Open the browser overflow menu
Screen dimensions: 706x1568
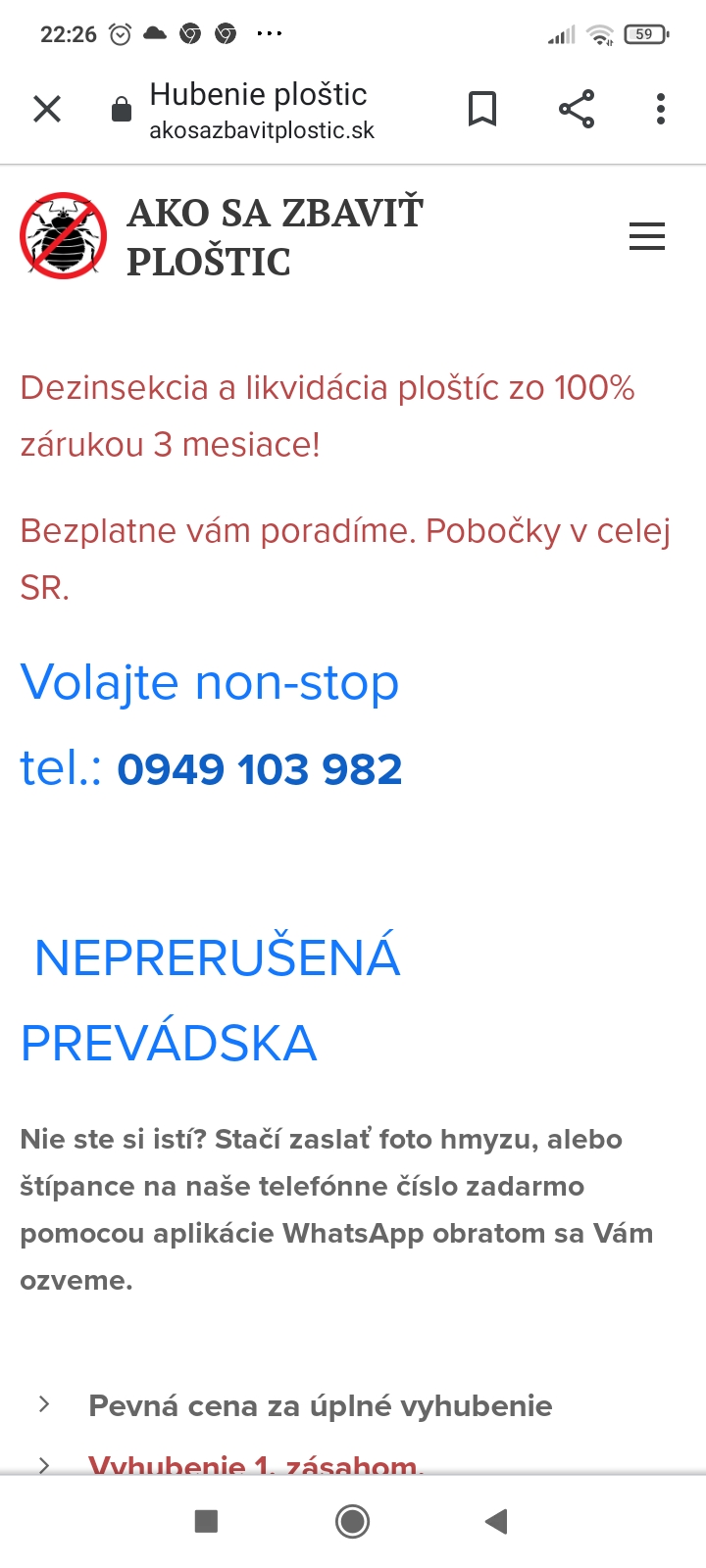pyautogui.click(x=661, y=109)
